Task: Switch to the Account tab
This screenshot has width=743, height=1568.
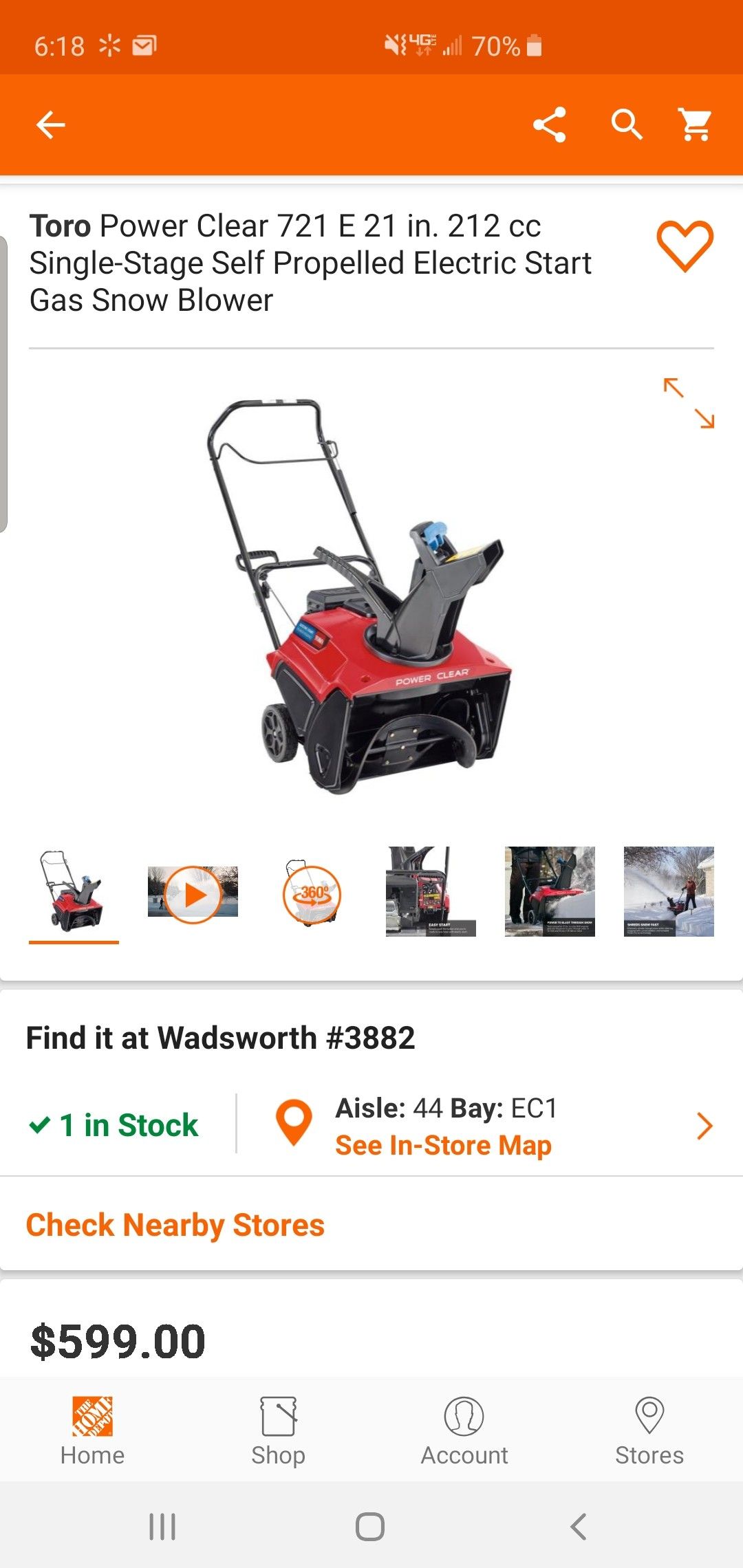Action: (x=464, y=1430)
